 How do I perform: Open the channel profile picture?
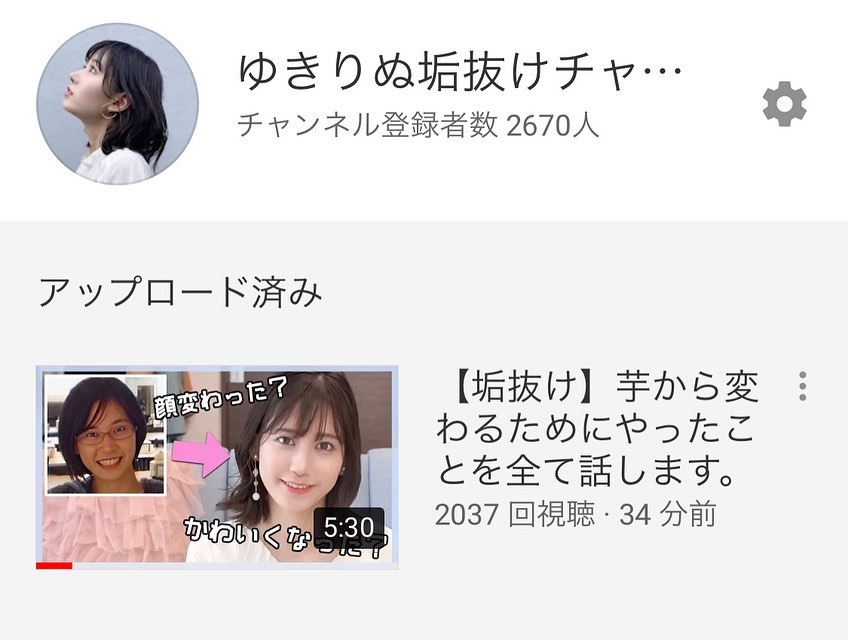pos(118,103)
